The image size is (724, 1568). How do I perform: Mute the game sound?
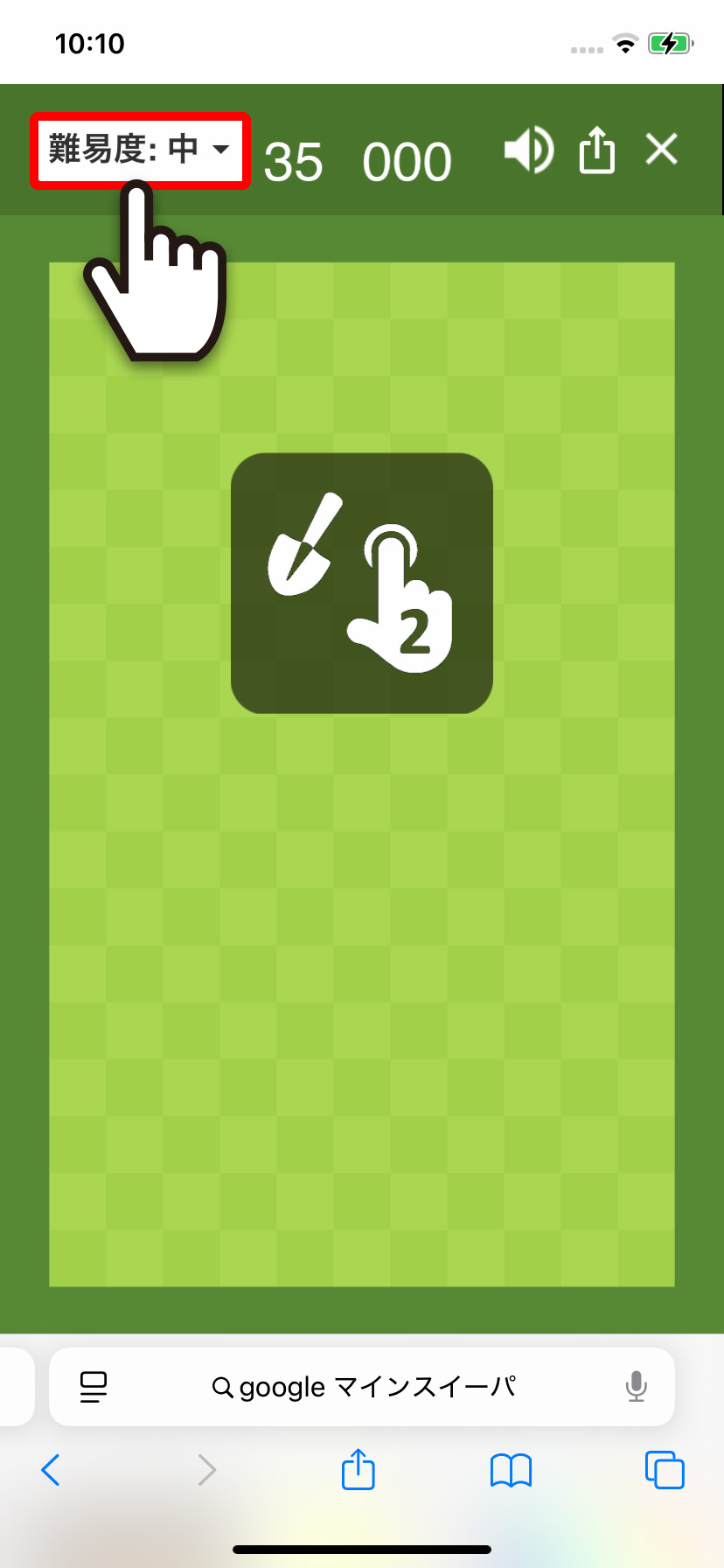[528, 150]
